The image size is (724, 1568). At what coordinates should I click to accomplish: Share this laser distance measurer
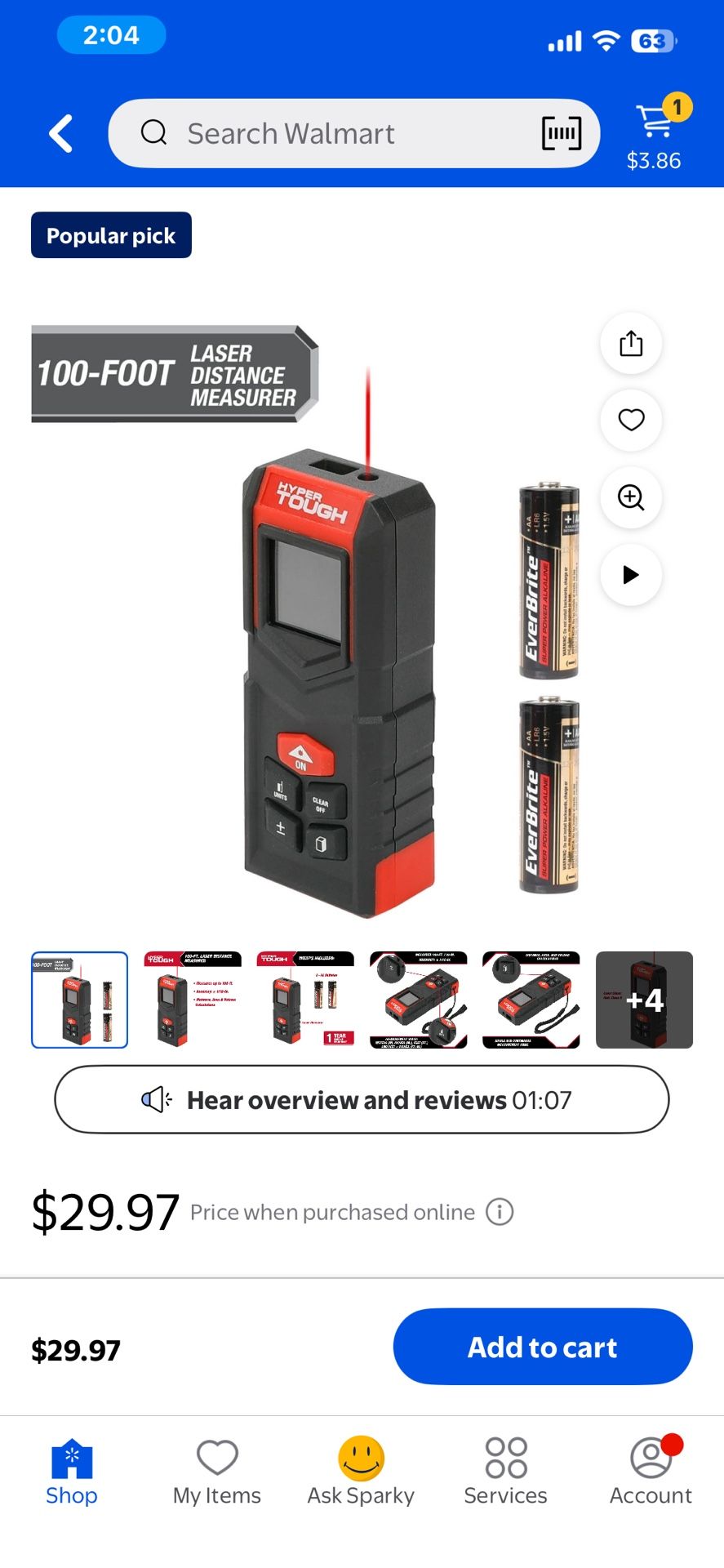pos(631,344)
